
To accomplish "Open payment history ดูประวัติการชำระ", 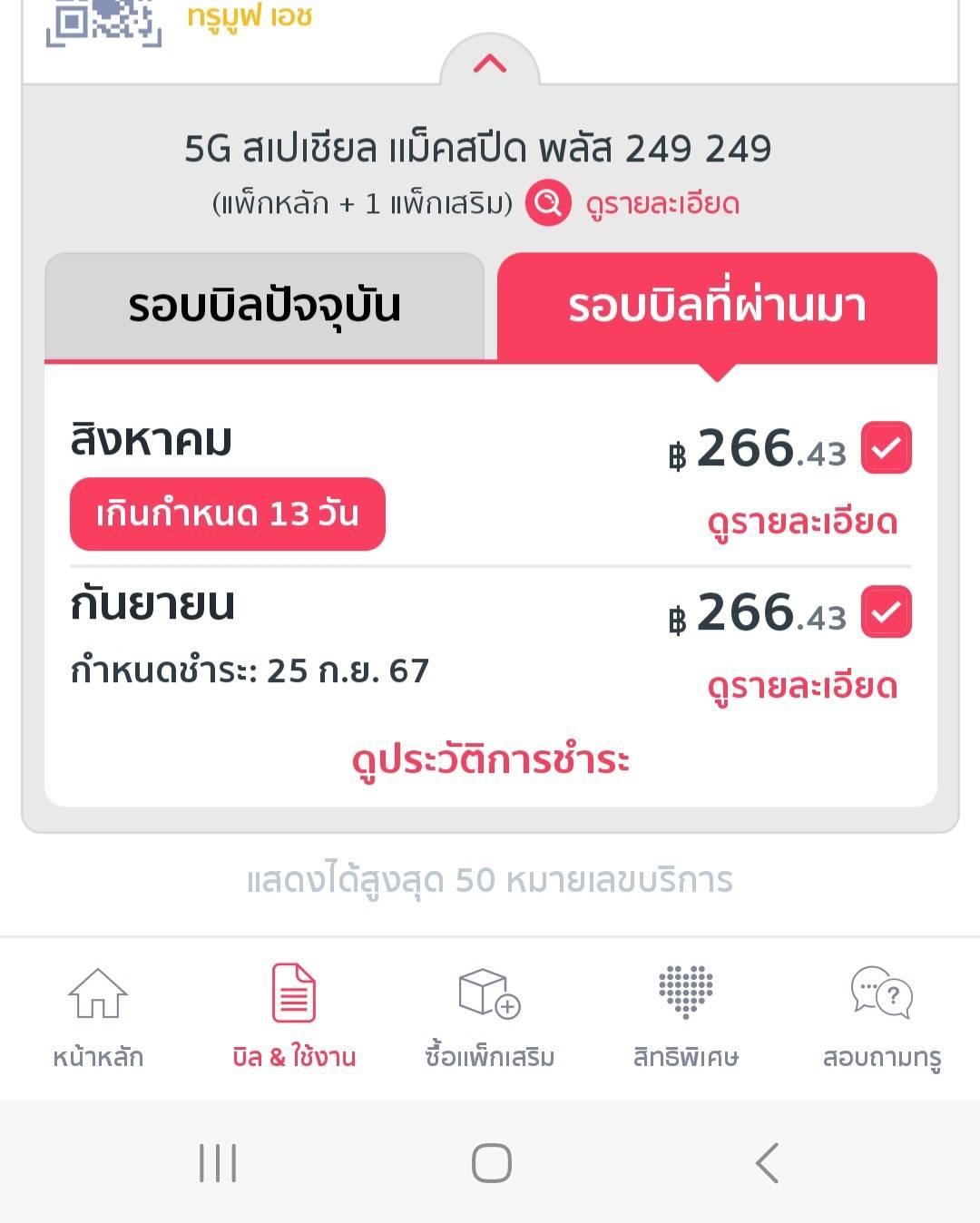I will click(x=490, y=760).
